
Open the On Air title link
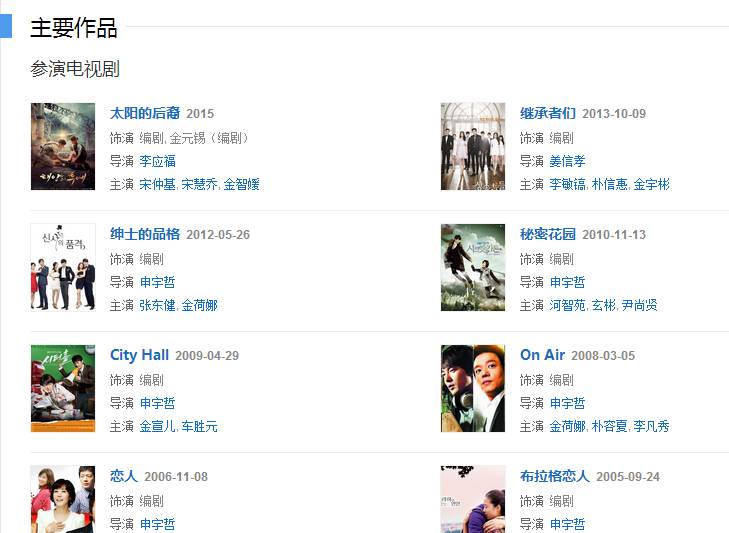click(x=542, y=355)
